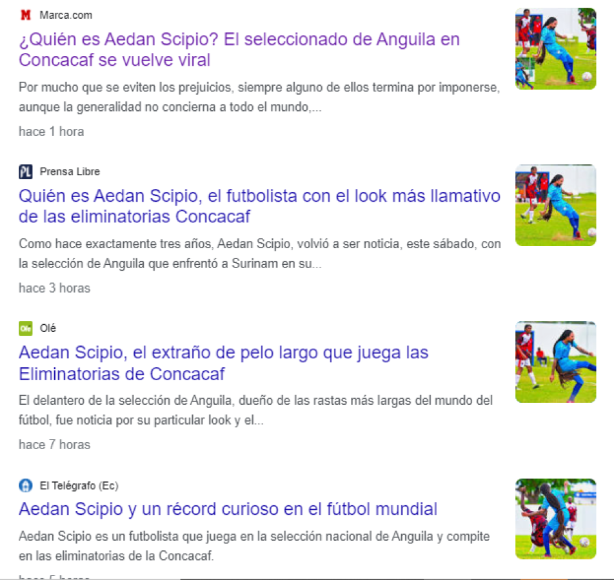614x580 pixels.
Task: Open Marca.com headline about Aedan Scipio going viral
Action: 240,50
